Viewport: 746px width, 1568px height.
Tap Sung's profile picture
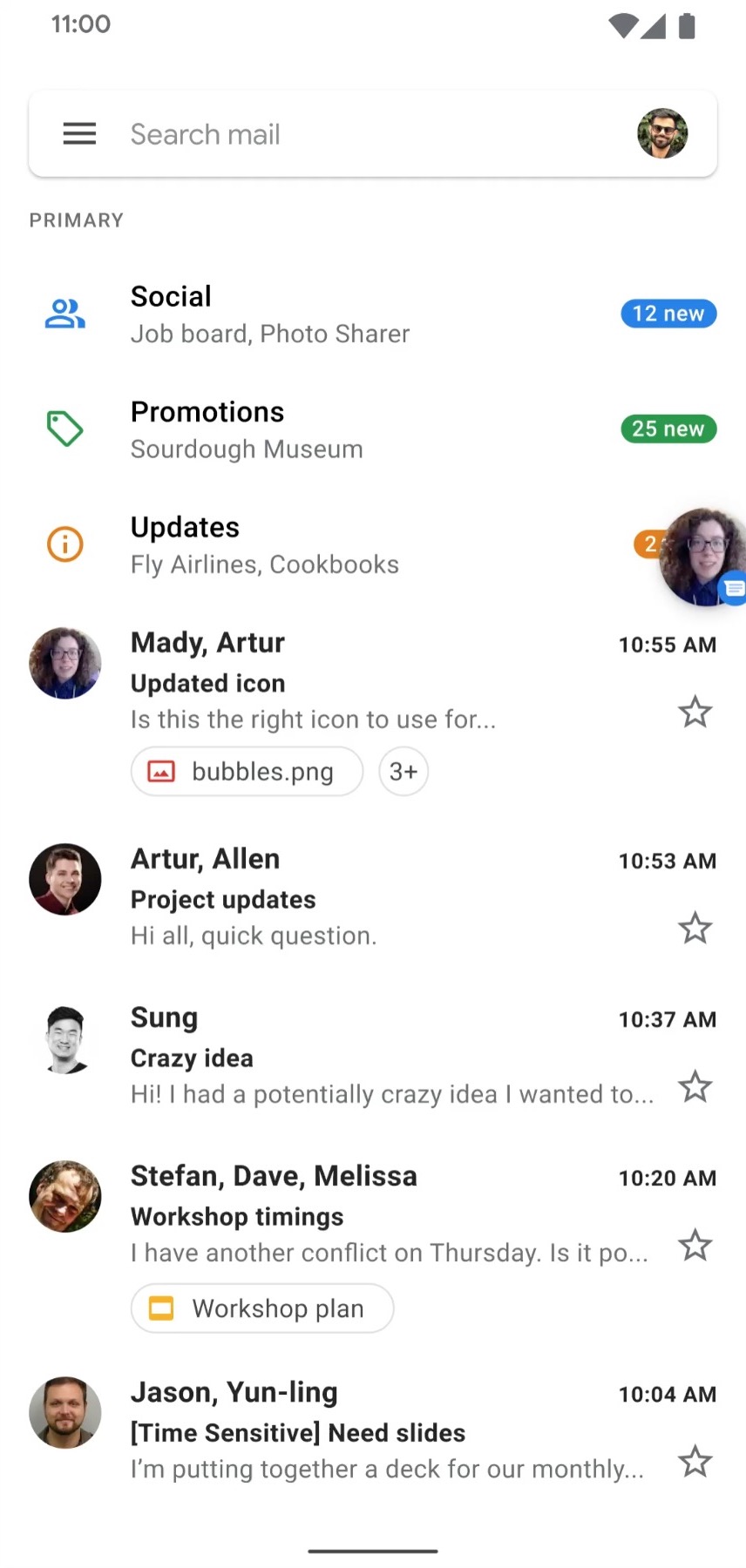point(64,1039)
